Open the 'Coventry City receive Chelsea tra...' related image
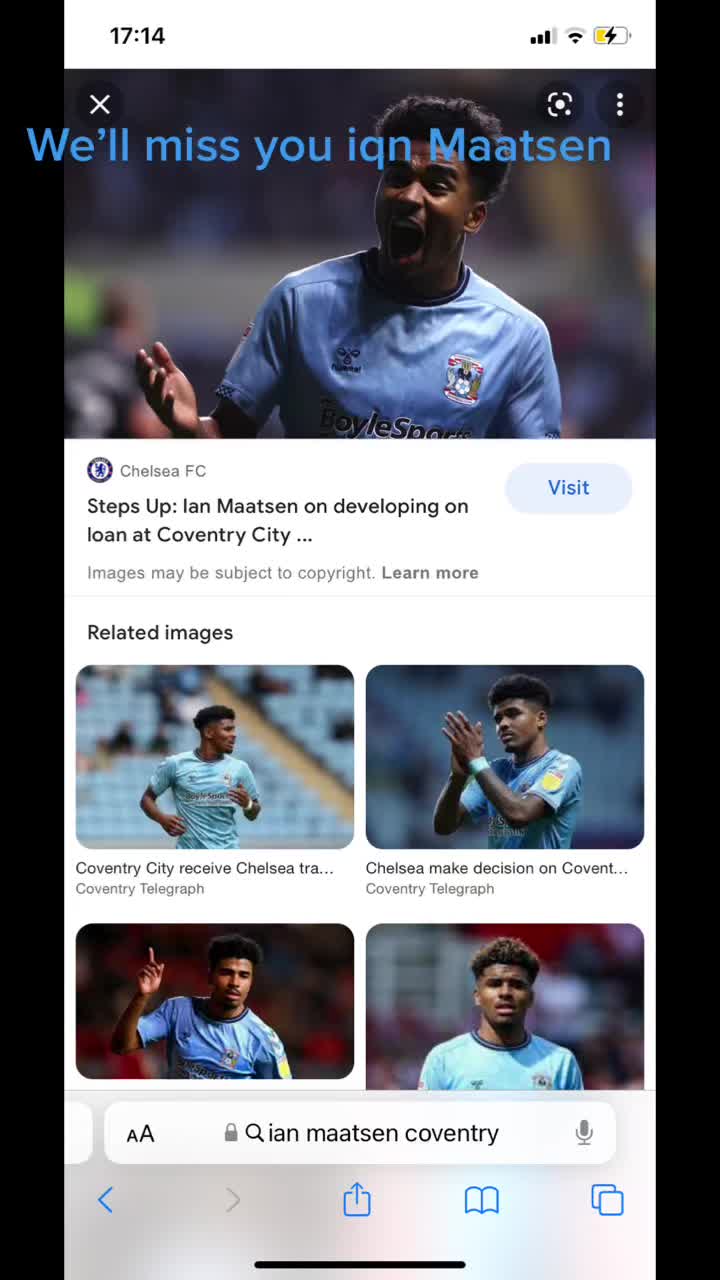This screenshot has height=1280, width=720. pyautogui.click(x=215, y=757)
